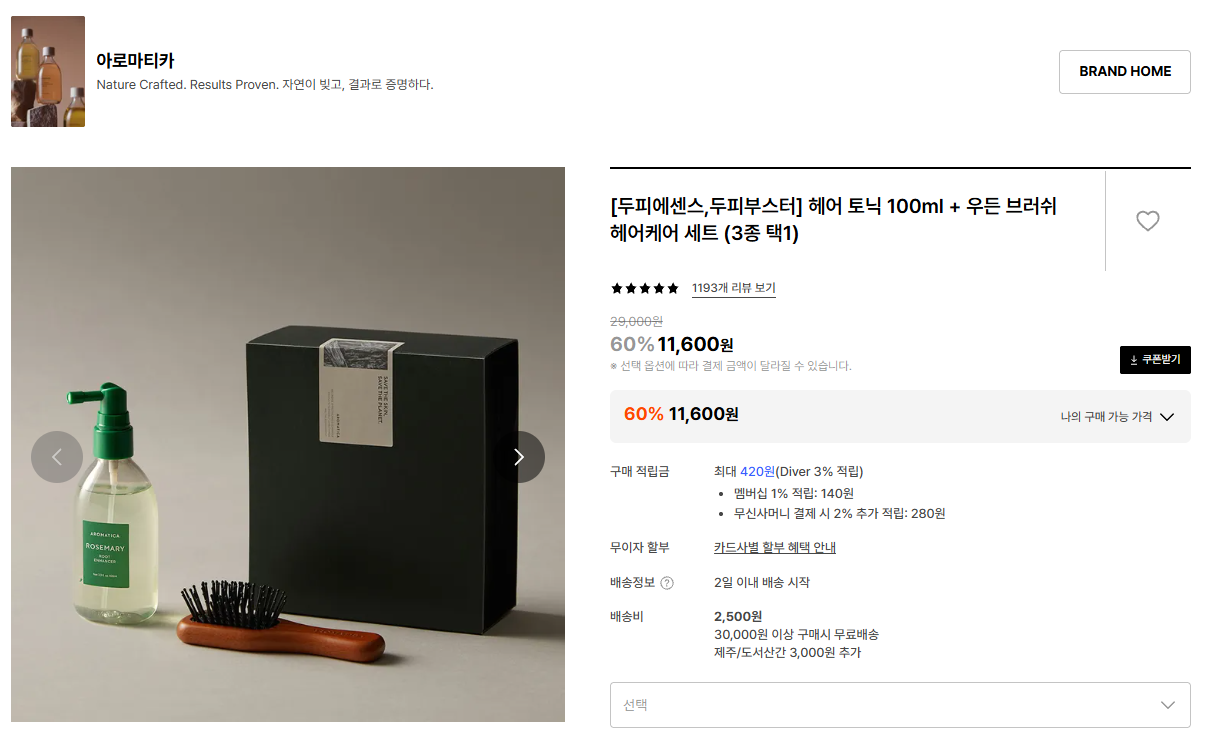Open 카드사별 할부 혜택 안내 link
Screen dimensions: 1232x731
775,548
